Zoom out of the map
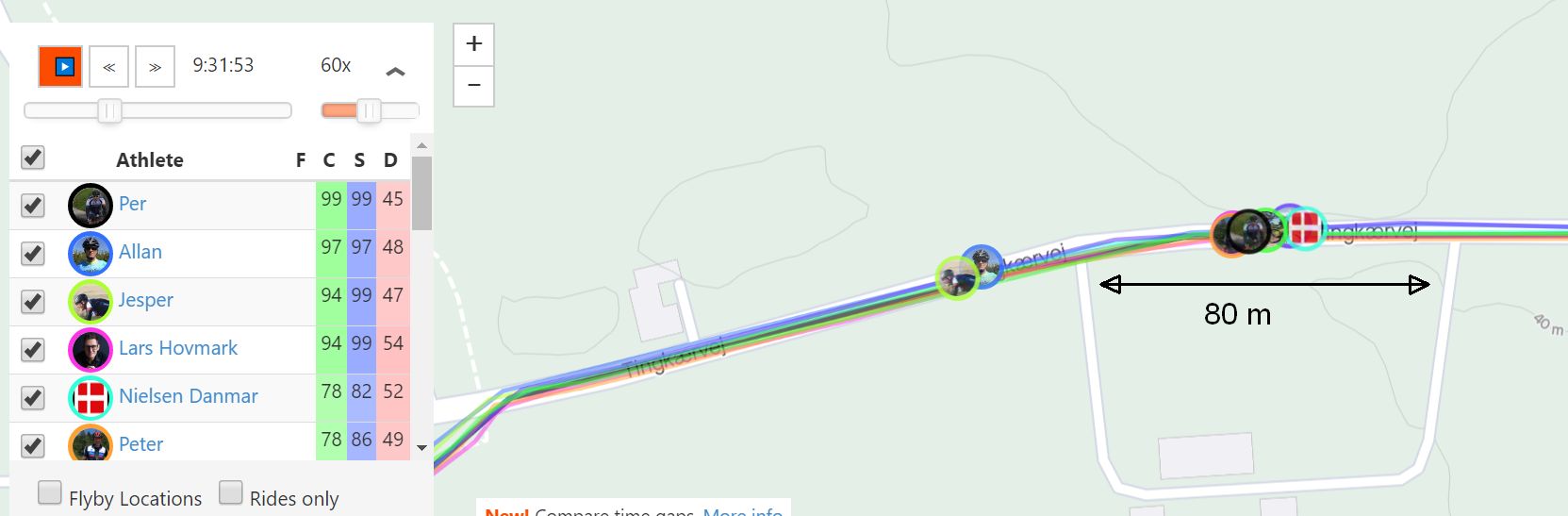Screen dimensions: 1568x516 click(x=474, y=86)
